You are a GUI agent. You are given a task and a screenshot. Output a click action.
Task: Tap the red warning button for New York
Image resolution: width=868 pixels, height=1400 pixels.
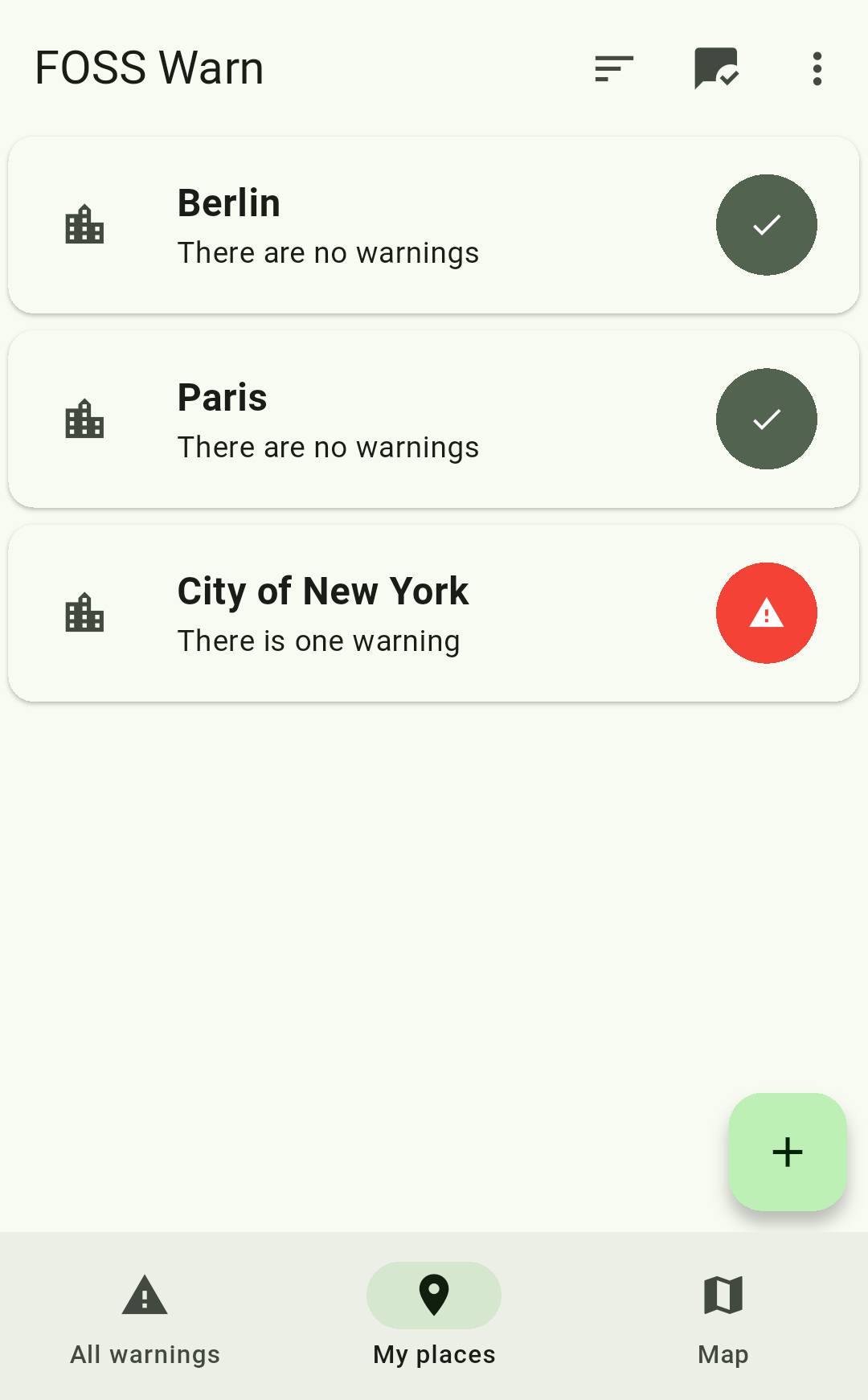[766, 613]
